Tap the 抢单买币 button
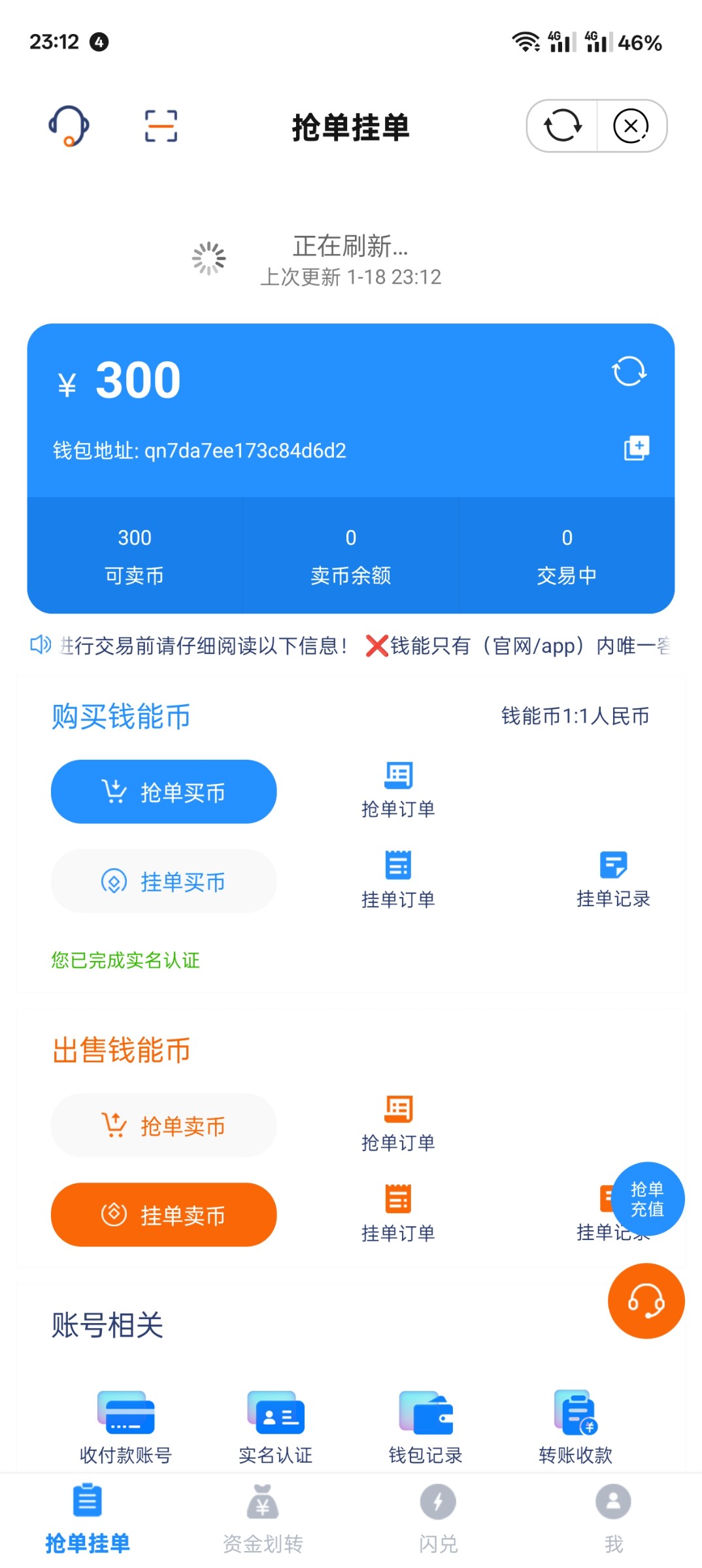702x1568 pixels. coord(163,792)
